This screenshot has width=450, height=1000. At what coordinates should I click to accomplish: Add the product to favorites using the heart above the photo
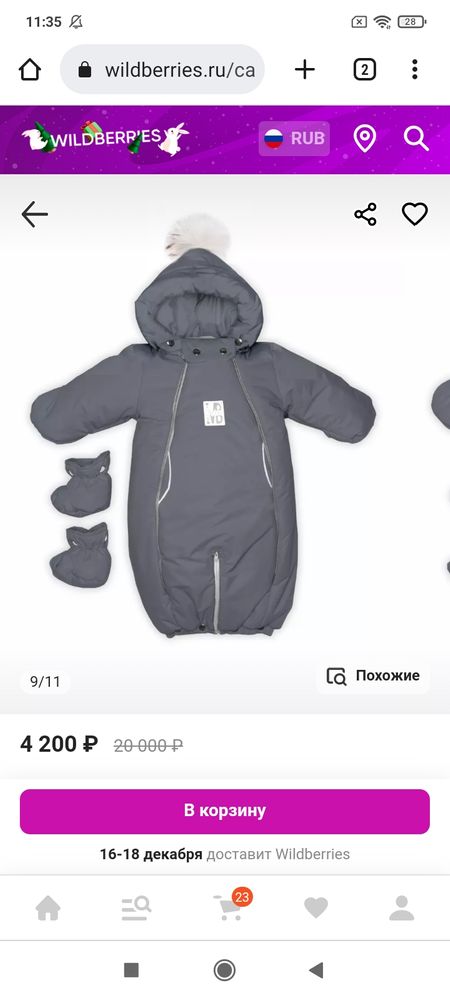click(x=414, y=214)
